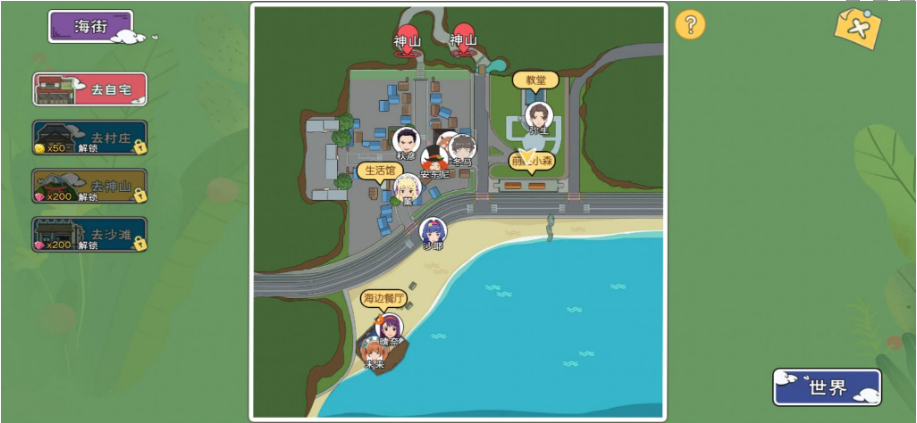
Task: Select the 生活馆 location label
Action: click(379, 171)
